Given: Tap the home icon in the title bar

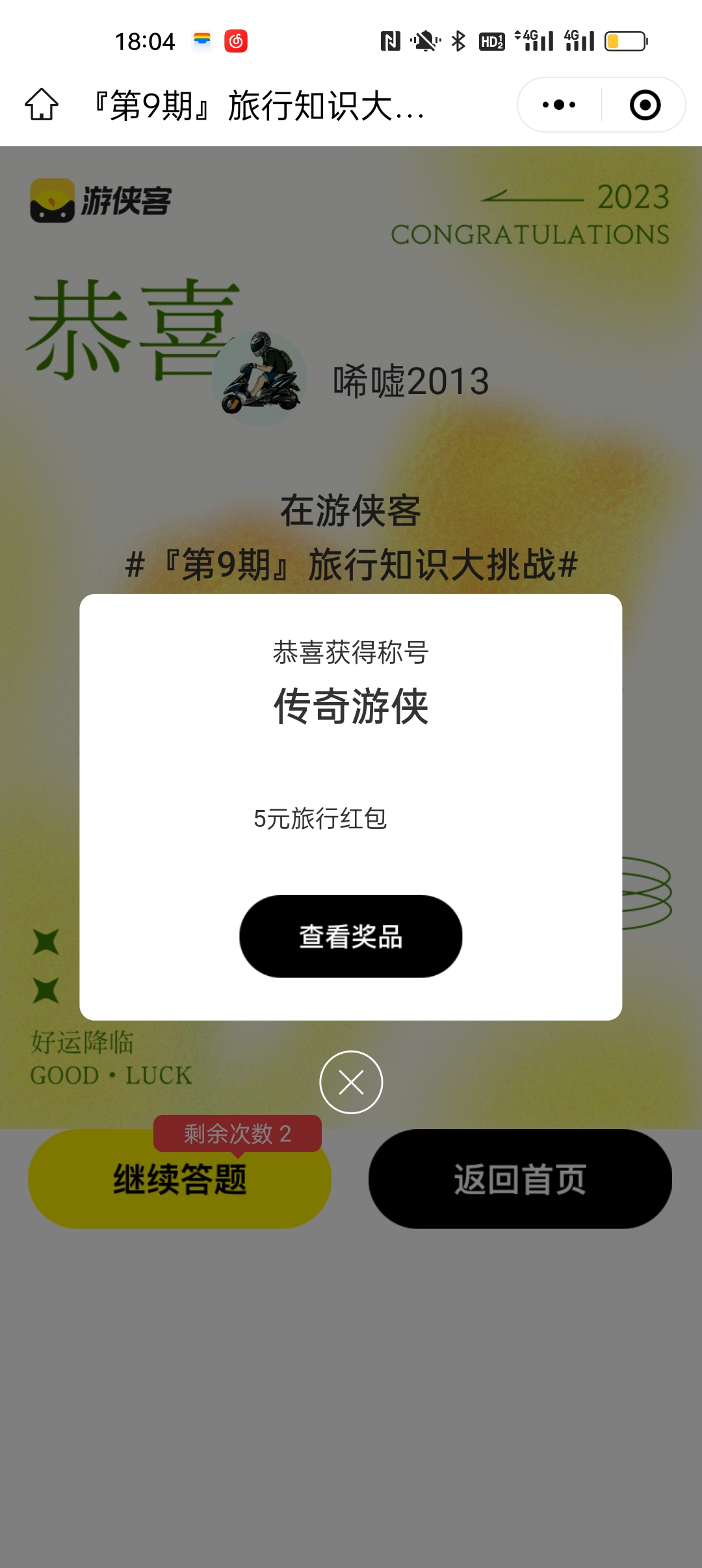Looking at the screenshot, I should [x=42, y=105].
